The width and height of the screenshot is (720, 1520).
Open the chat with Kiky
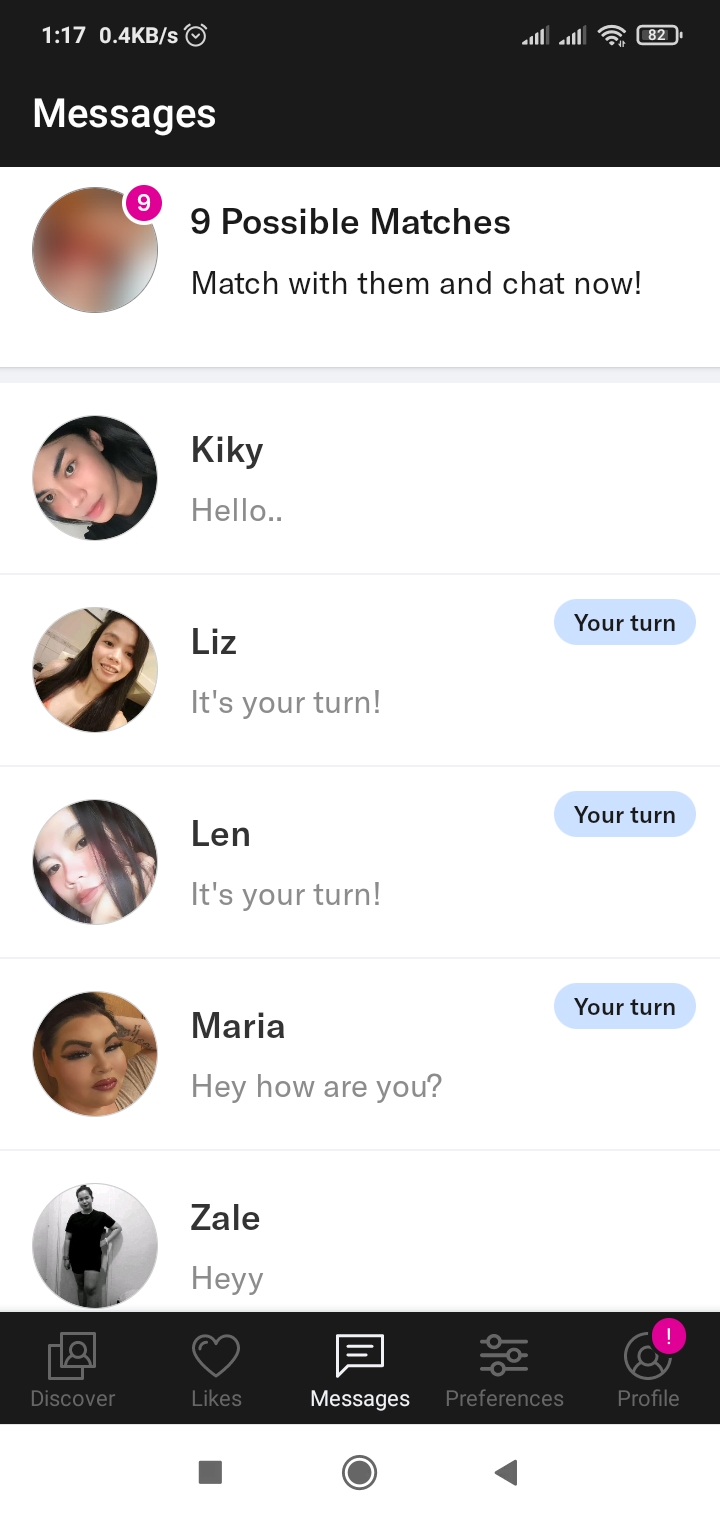point(360,478)
